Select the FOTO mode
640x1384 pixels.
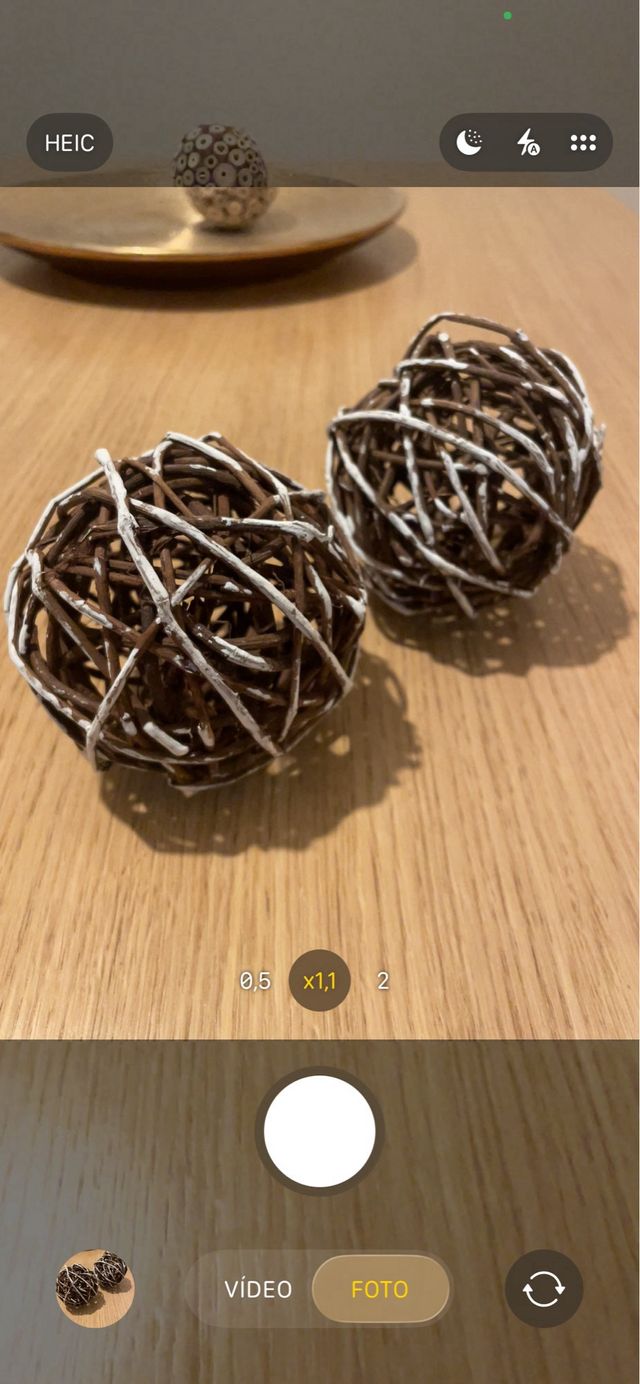tap(380, 1289)
